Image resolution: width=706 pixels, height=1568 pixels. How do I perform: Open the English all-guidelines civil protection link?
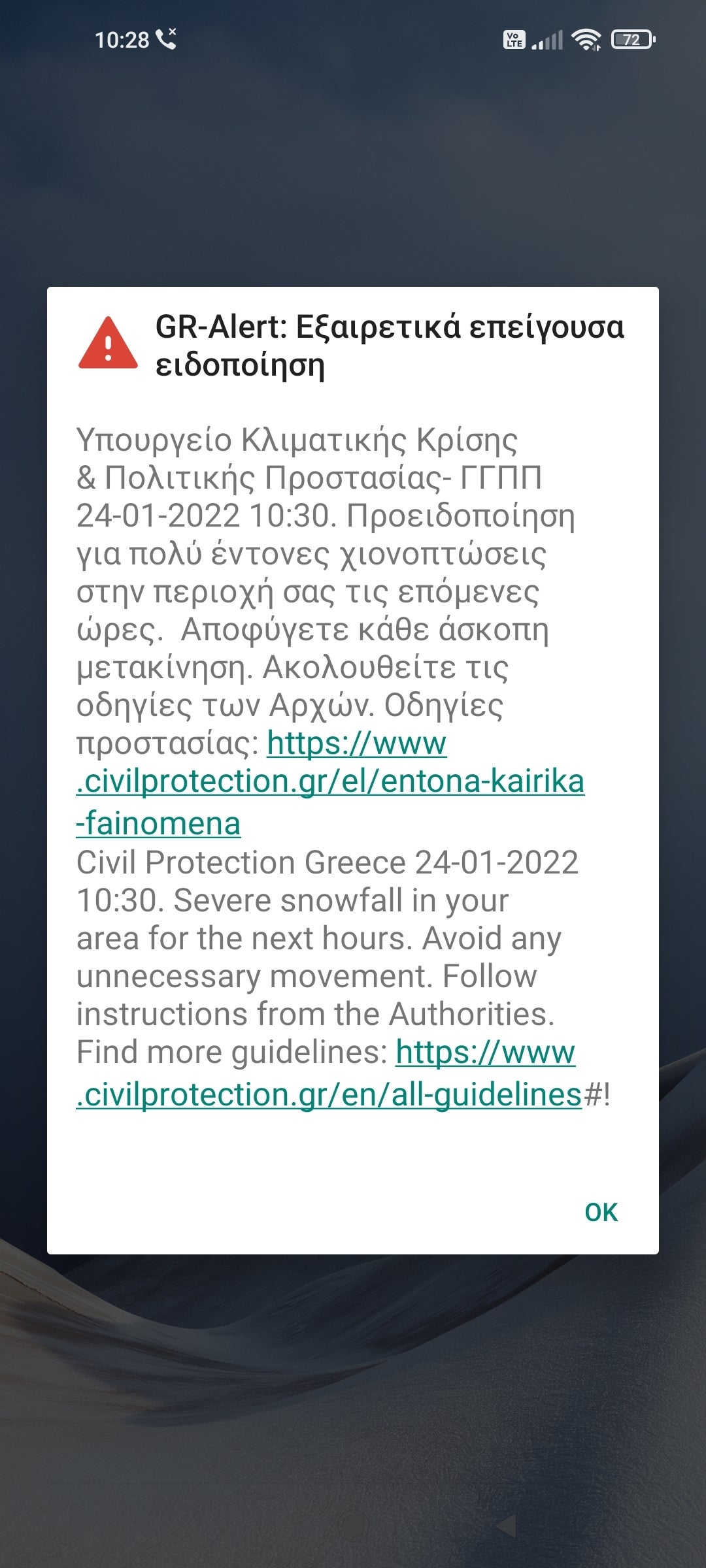pos(329,1094)
